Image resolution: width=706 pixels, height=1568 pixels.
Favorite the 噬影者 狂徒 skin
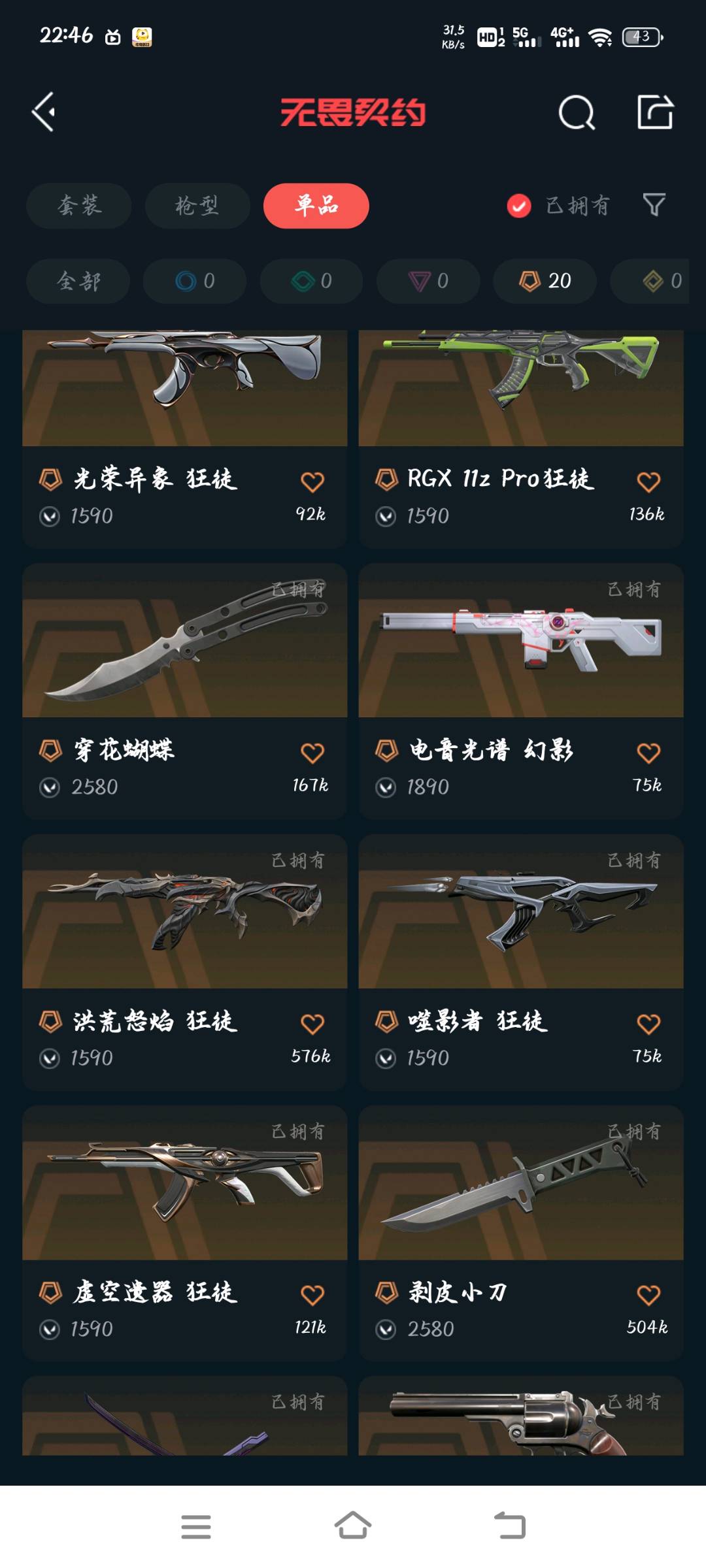click(648, 1024)
